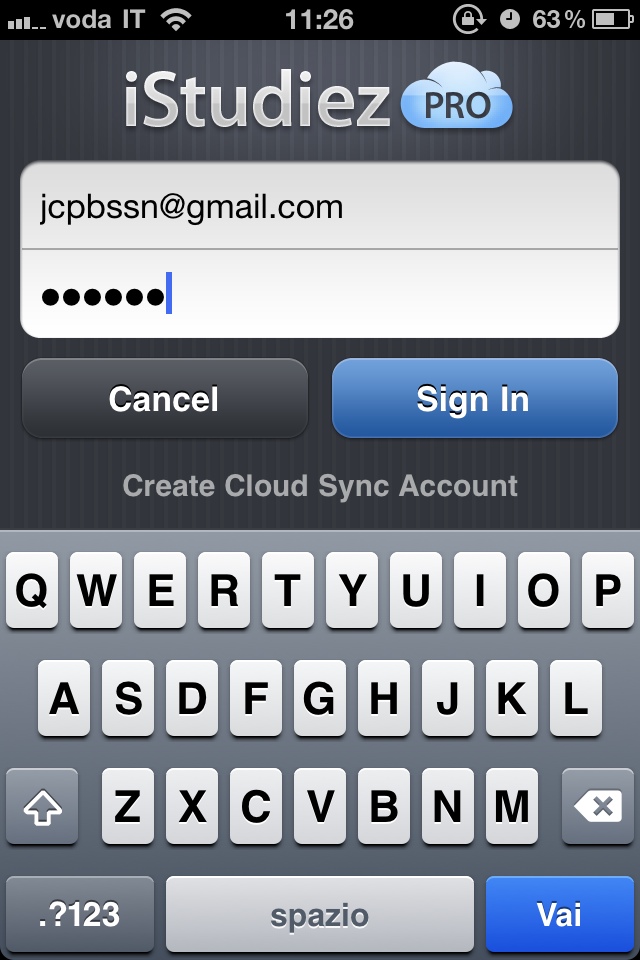
Task: Focus the password field
Action: click(320, 295)
